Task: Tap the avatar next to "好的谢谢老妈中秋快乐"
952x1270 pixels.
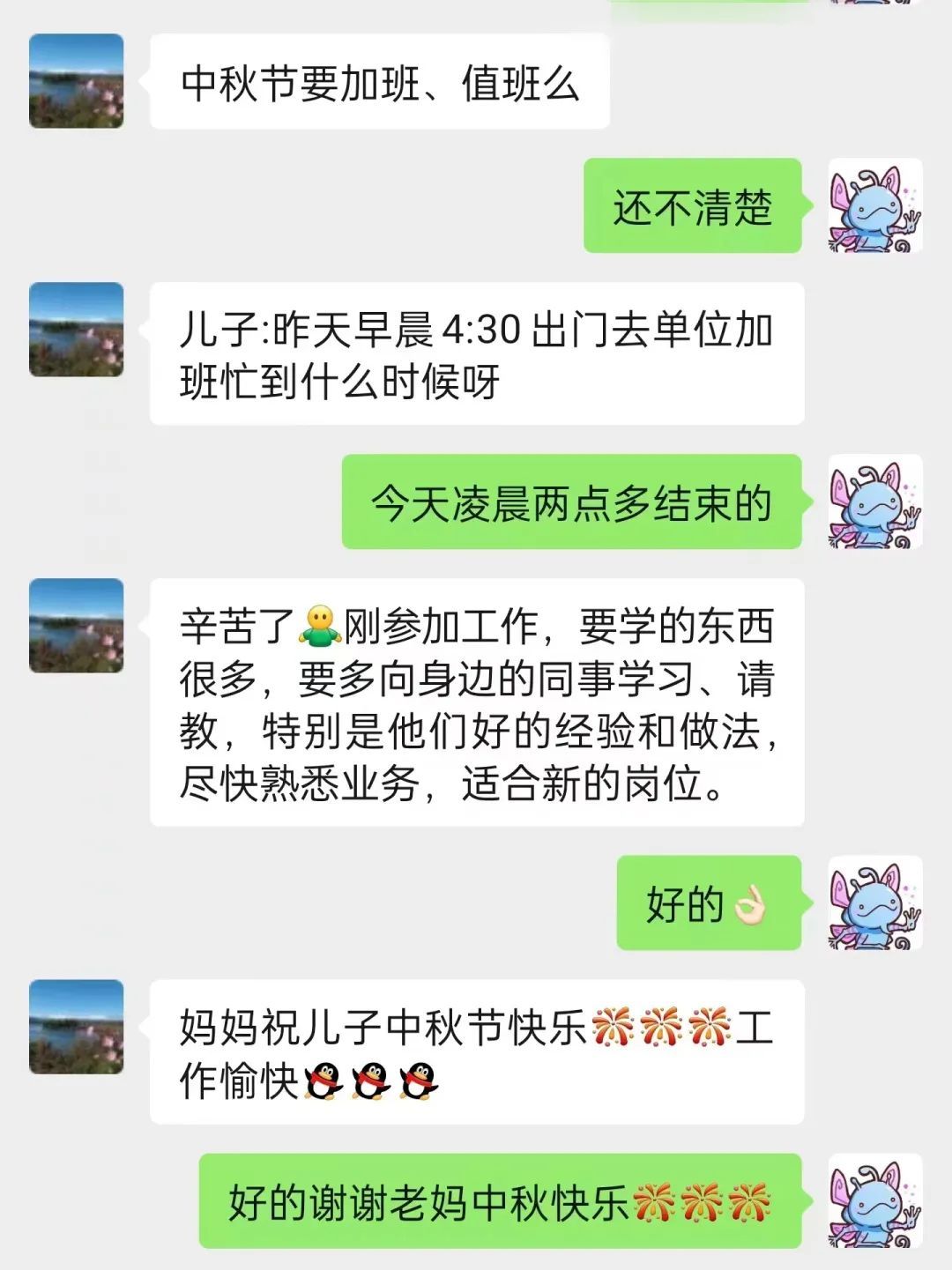Action: [875, 1200]
